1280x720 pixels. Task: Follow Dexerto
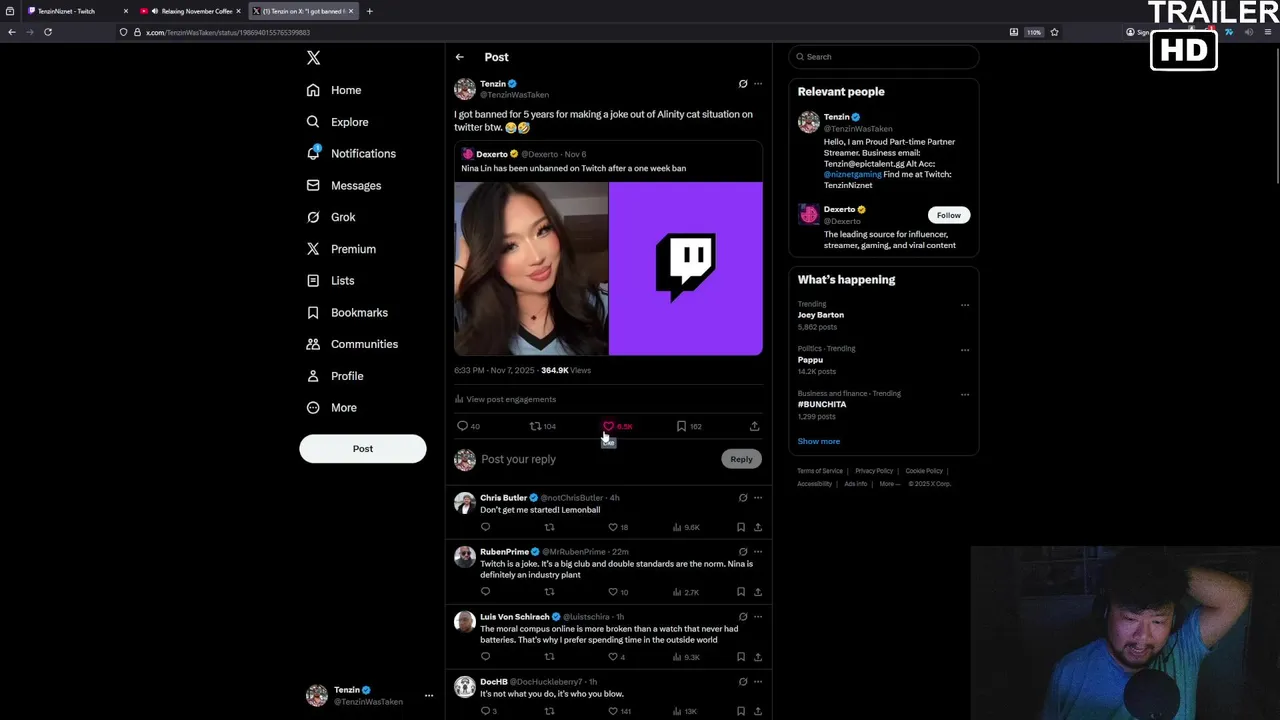(x=948, y=215)
